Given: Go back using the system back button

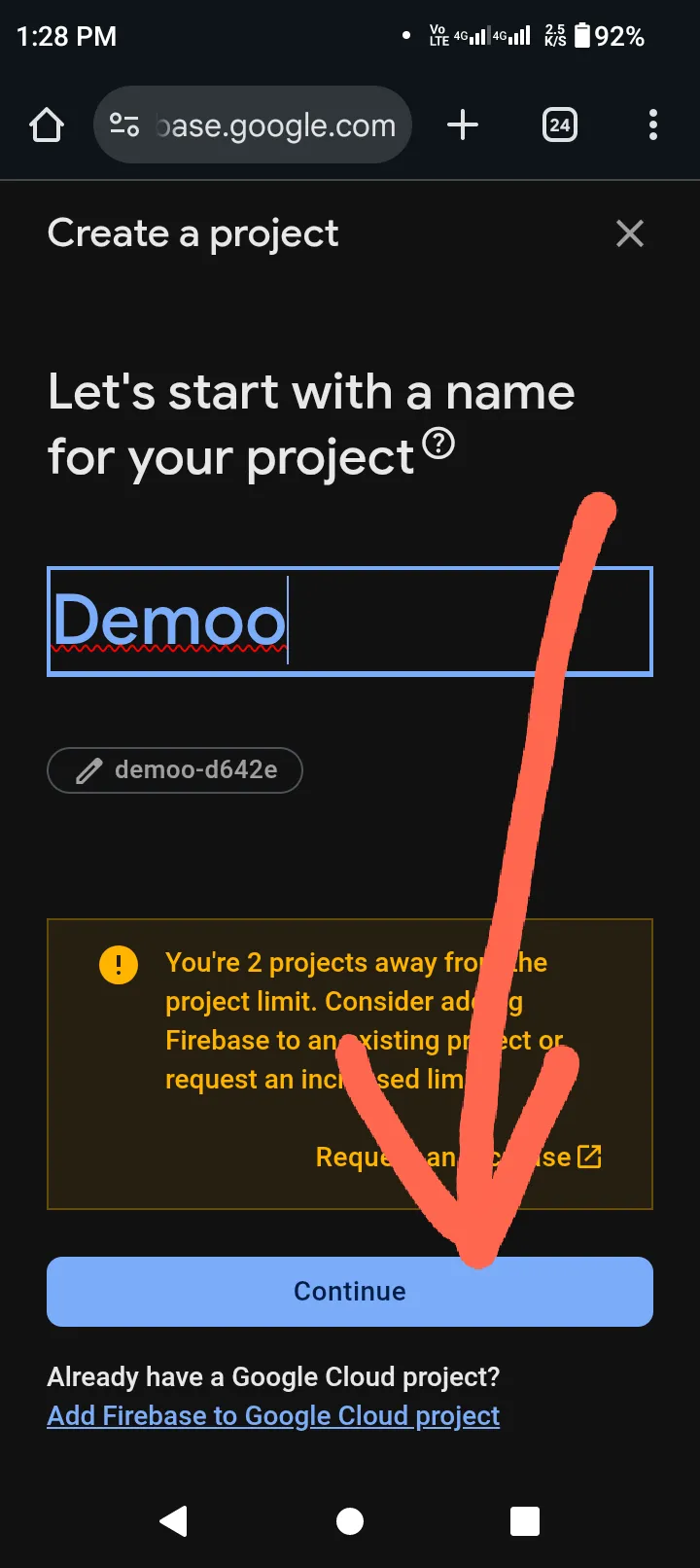Looking at the screenshot, I should tap(174, 1520).
